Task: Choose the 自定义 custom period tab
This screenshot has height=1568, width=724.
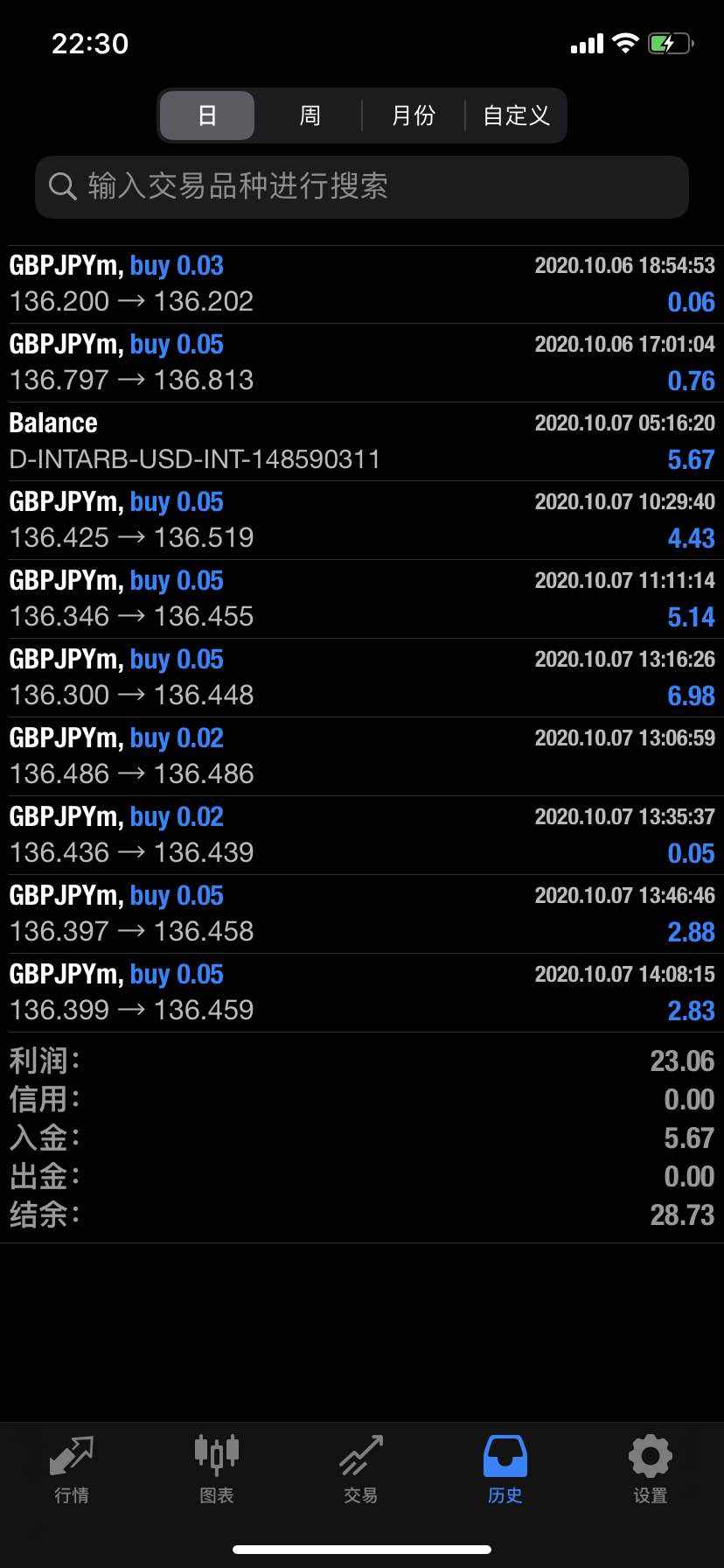Action: tap(516, 115)
